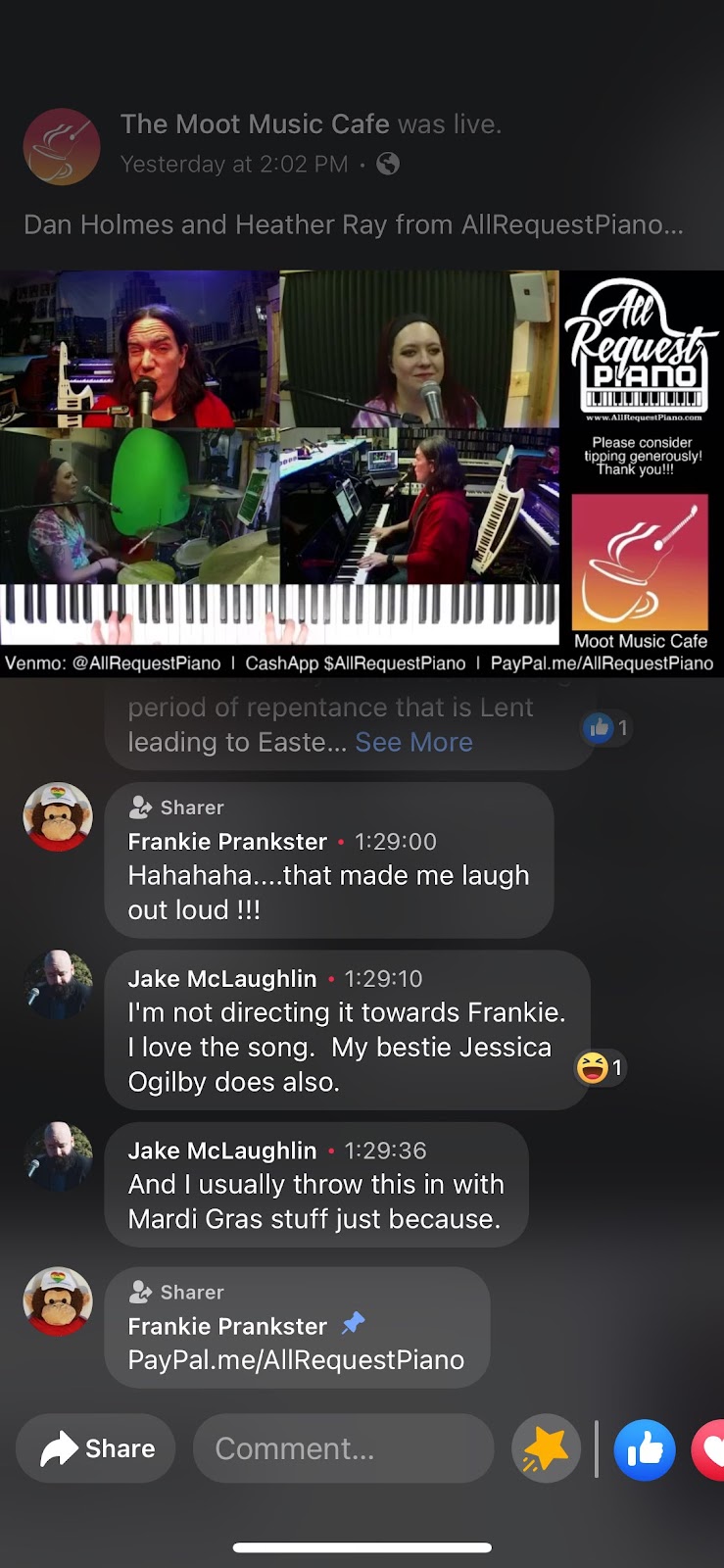Screen dimensions: 724x1568
Task: Jump to timestamp 1:29:36 in the video
Action: (385, 1151)
